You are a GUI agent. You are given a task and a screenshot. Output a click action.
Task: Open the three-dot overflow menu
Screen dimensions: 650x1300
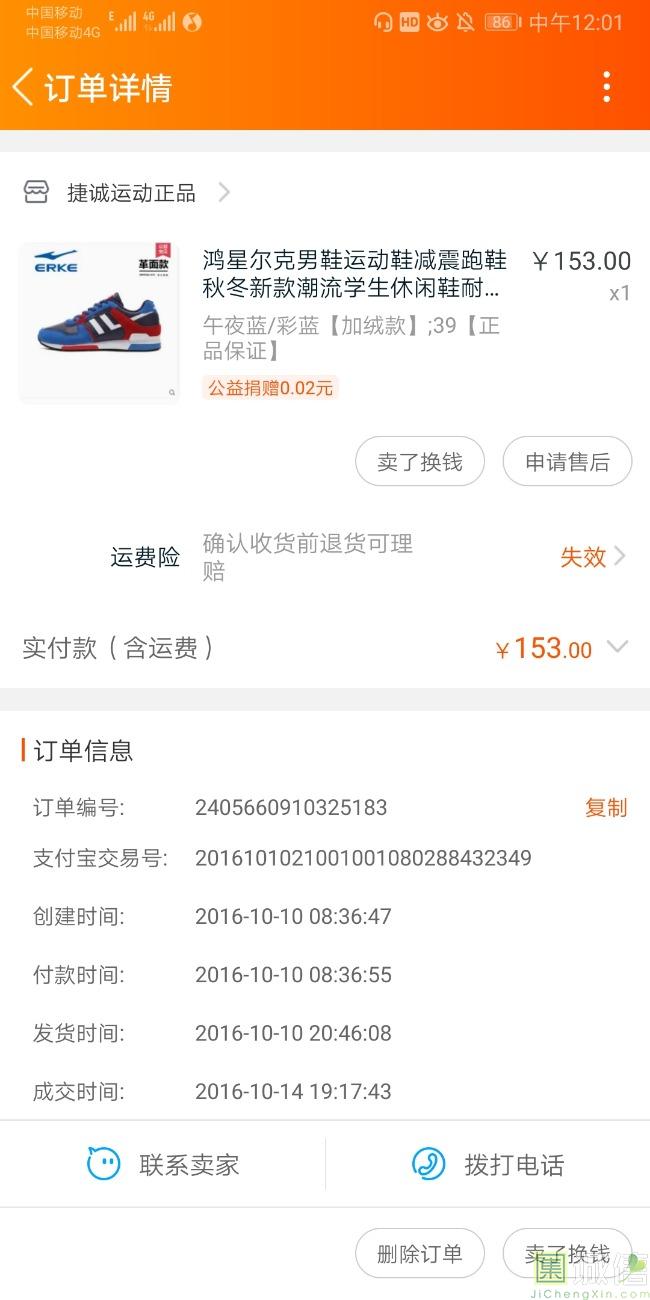point(606,87)
